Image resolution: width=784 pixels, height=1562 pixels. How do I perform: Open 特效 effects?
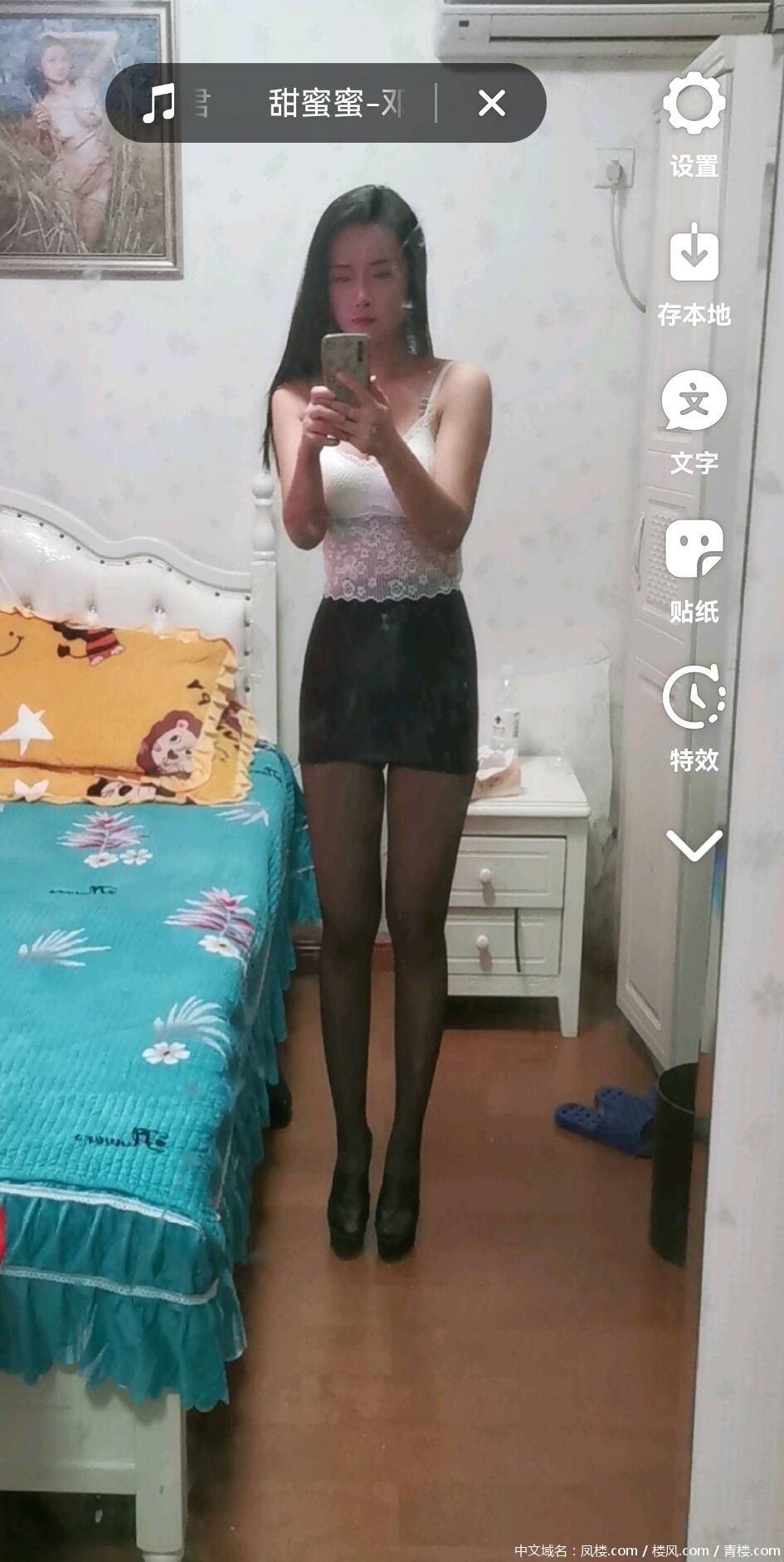pyautogui.click(x=694, y=716)
